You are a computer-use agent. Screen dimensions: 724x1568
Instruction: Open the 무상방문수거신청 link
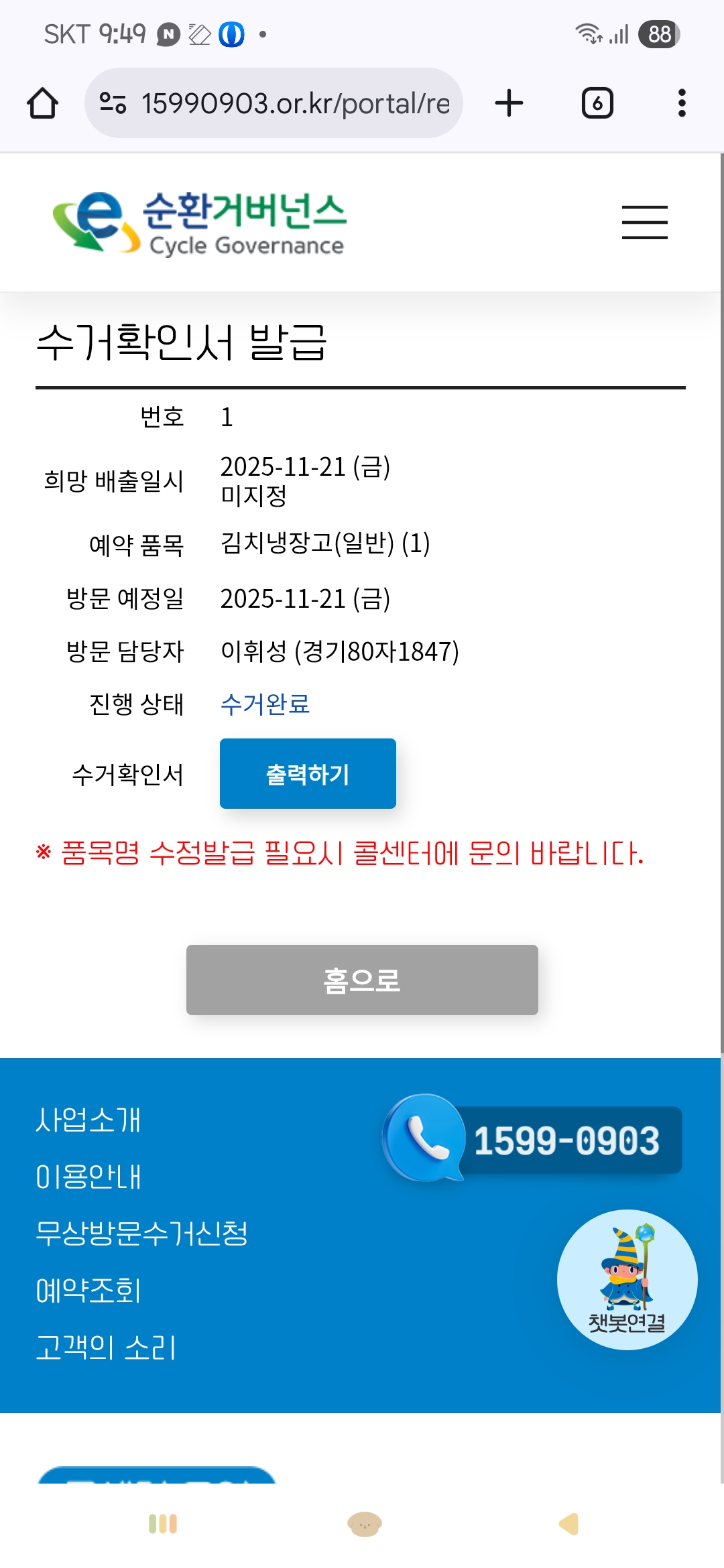tap(141, 1233)
